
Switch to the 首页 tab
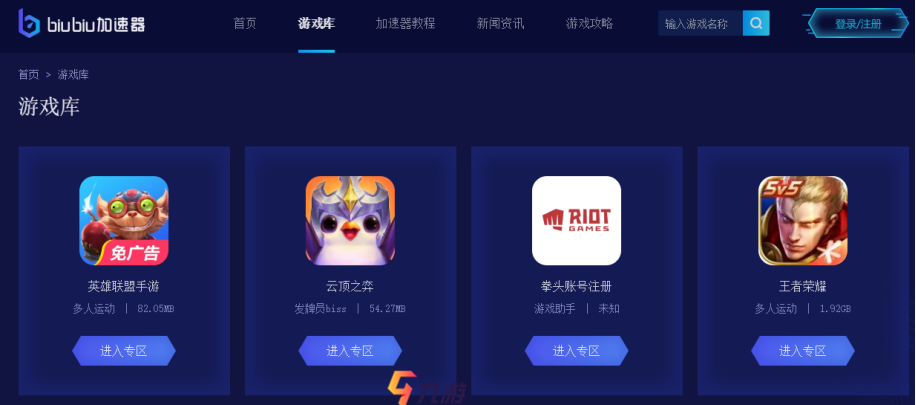(245, 23)
